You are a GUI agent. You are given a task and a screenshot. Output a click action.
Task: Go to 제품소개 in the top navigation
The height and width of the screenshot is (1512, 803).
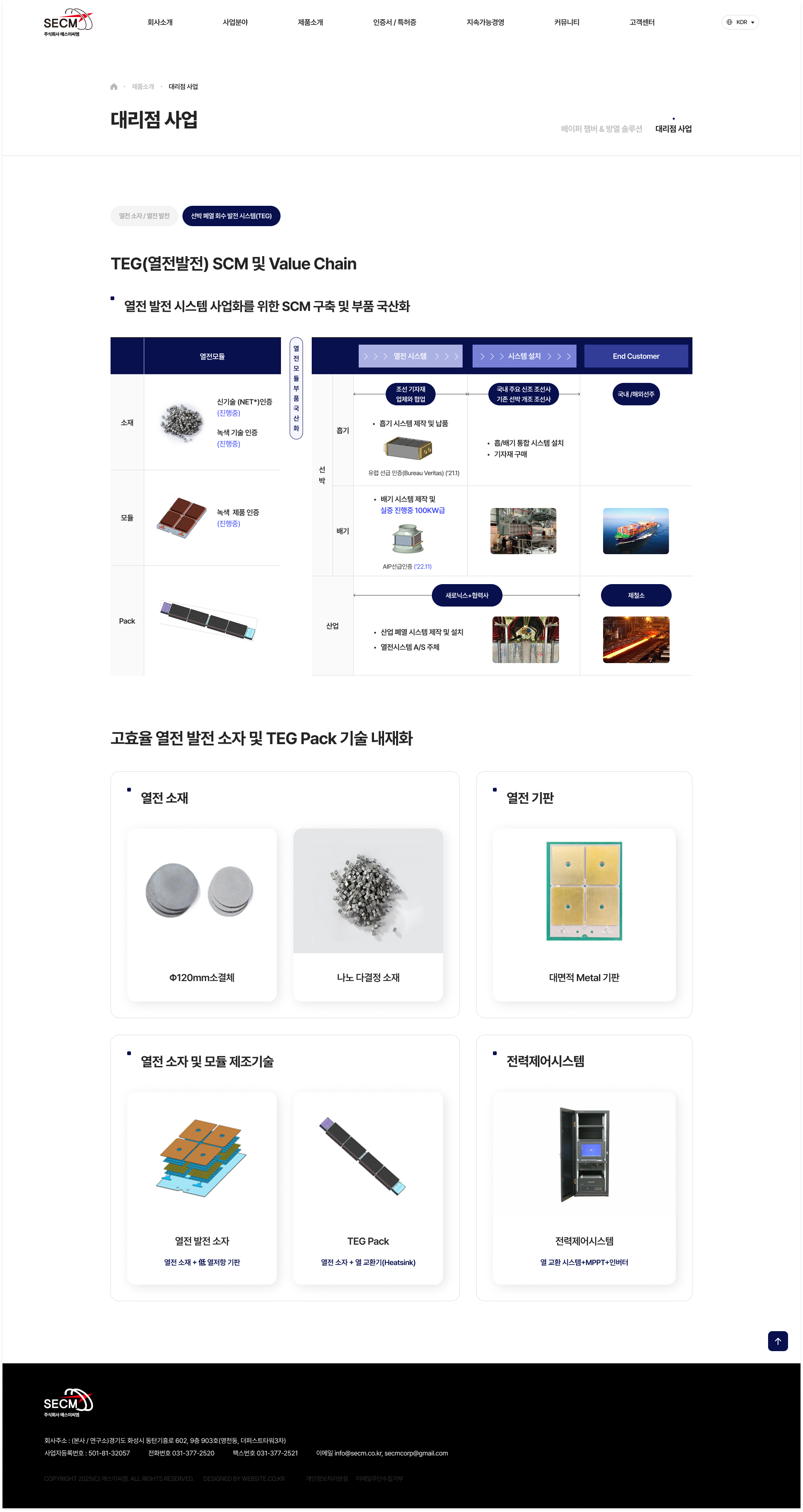point(310,22)
